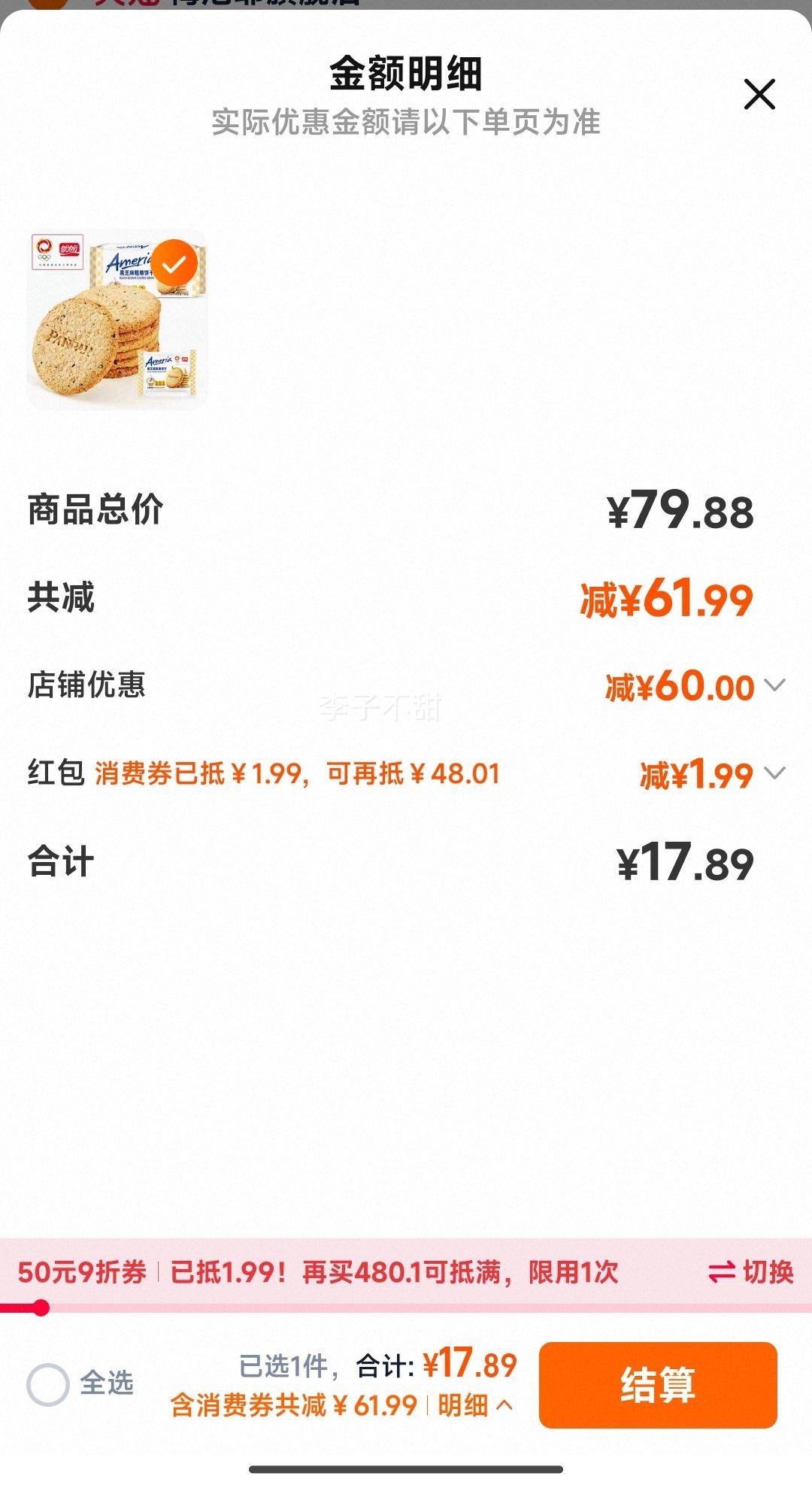Close the 金额明细 panel
This screenshot has height=1488, width=812.
(x=759, y=94)
